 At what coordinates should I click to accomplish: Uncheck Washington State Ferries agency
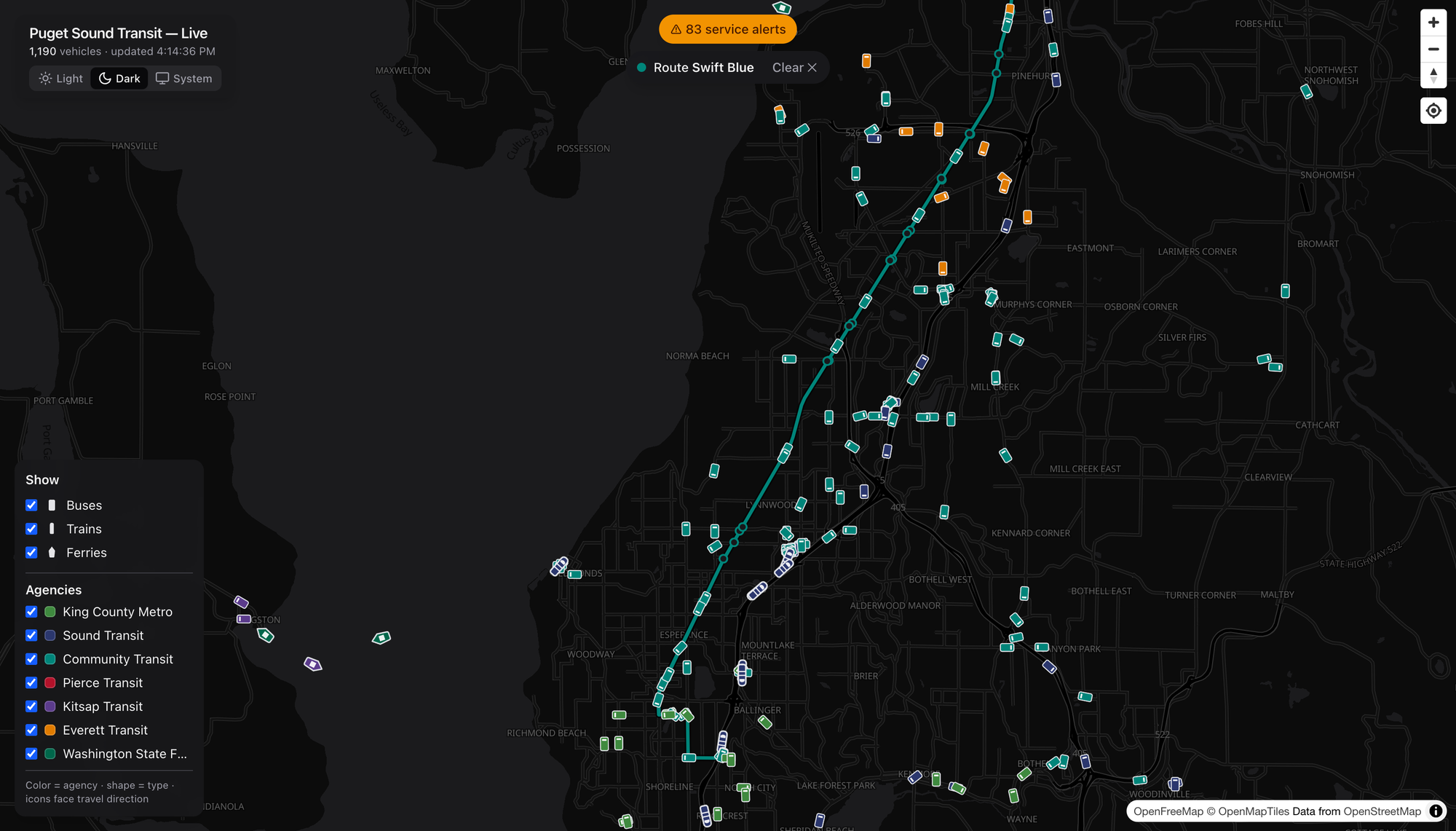click(31, 754)
